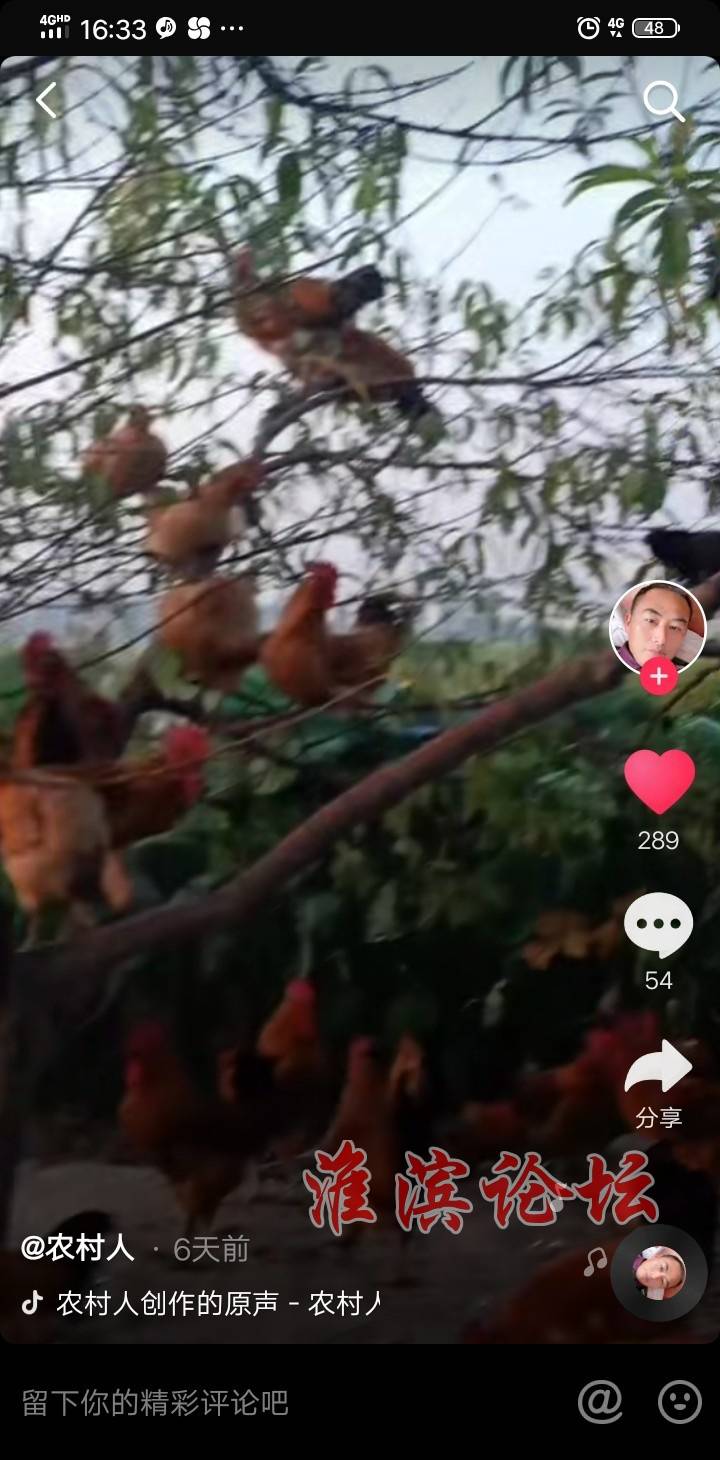Open the emoji picker
Screen dimensions: 720x1460
[680, 1402]
